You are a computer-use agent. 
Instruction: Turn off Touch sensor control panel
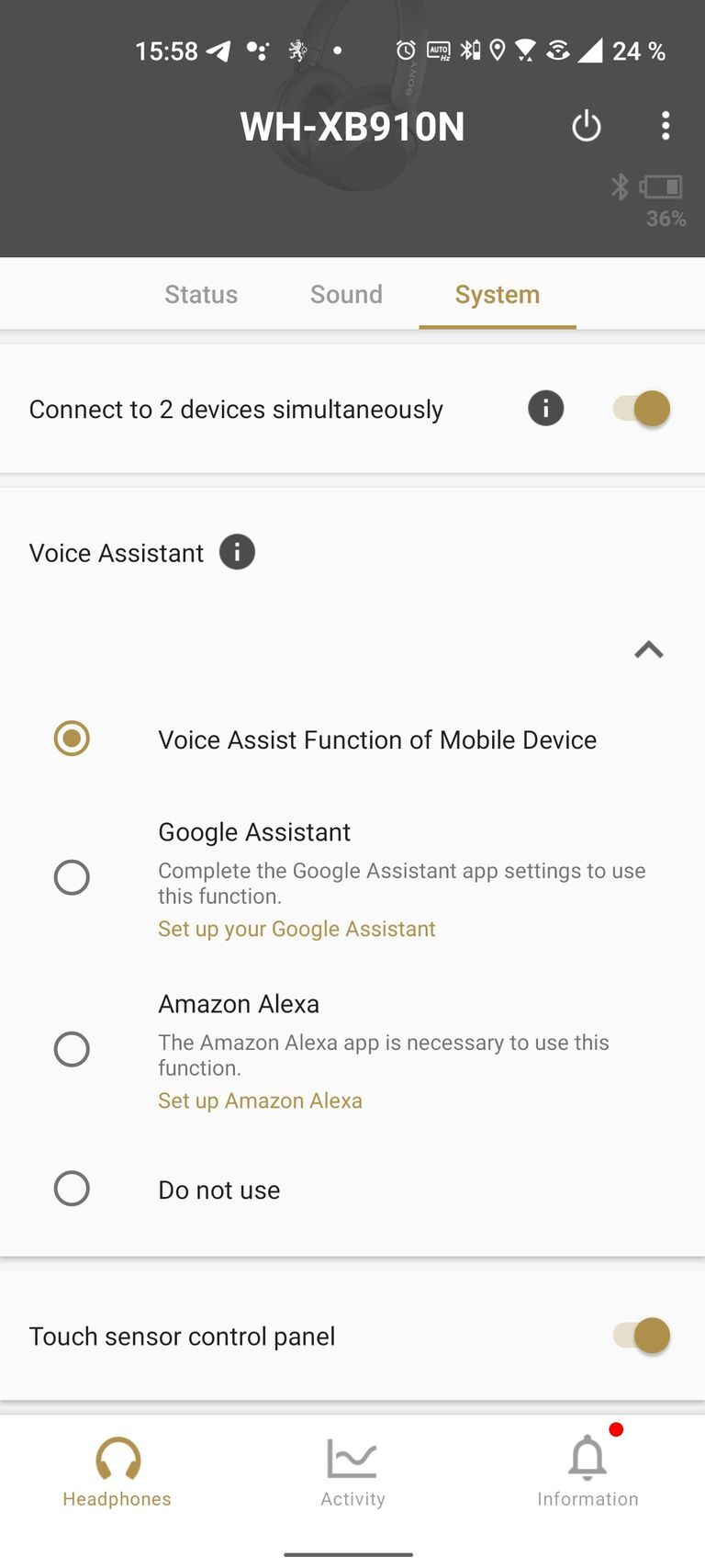coord(643,1336)
